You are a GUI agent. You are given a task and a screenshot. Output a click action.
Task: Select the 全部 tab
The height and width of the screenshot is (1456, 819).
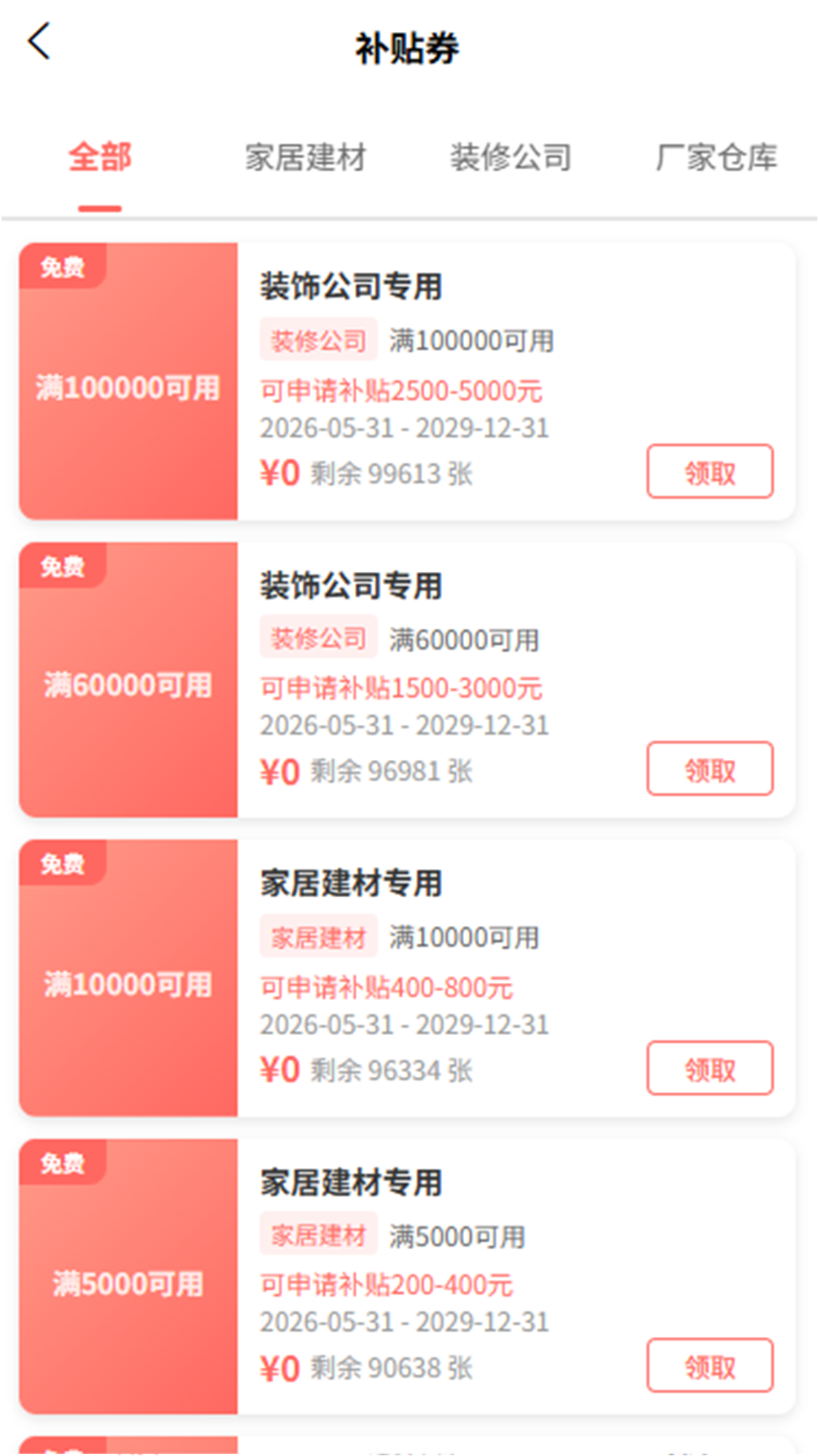coord(100,158)
